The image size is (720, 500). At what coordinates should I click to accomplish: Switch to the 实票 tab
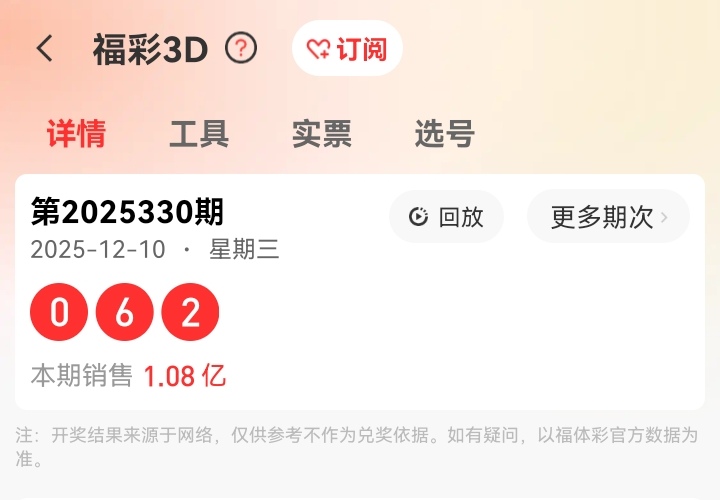(x=322, y=134)
